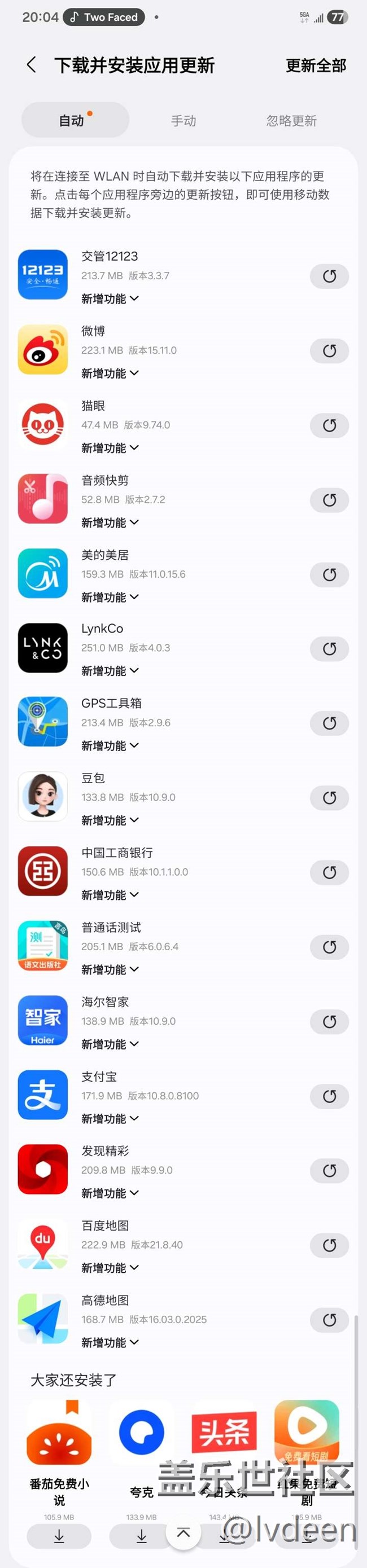Update the 支付宝 app
The height and width of the screenshot is (1568, 367).
(329, 1096)
